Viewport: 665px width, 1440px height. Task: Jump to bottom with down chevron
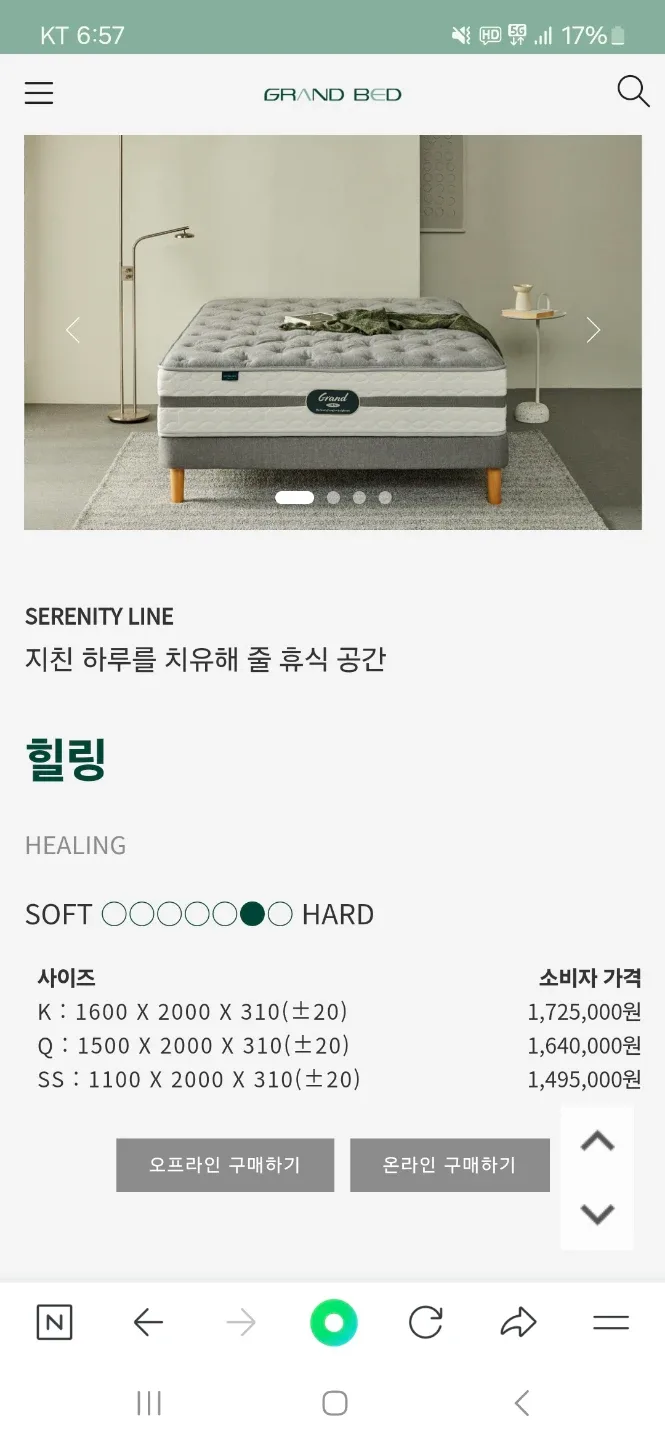coord(597,1213)
